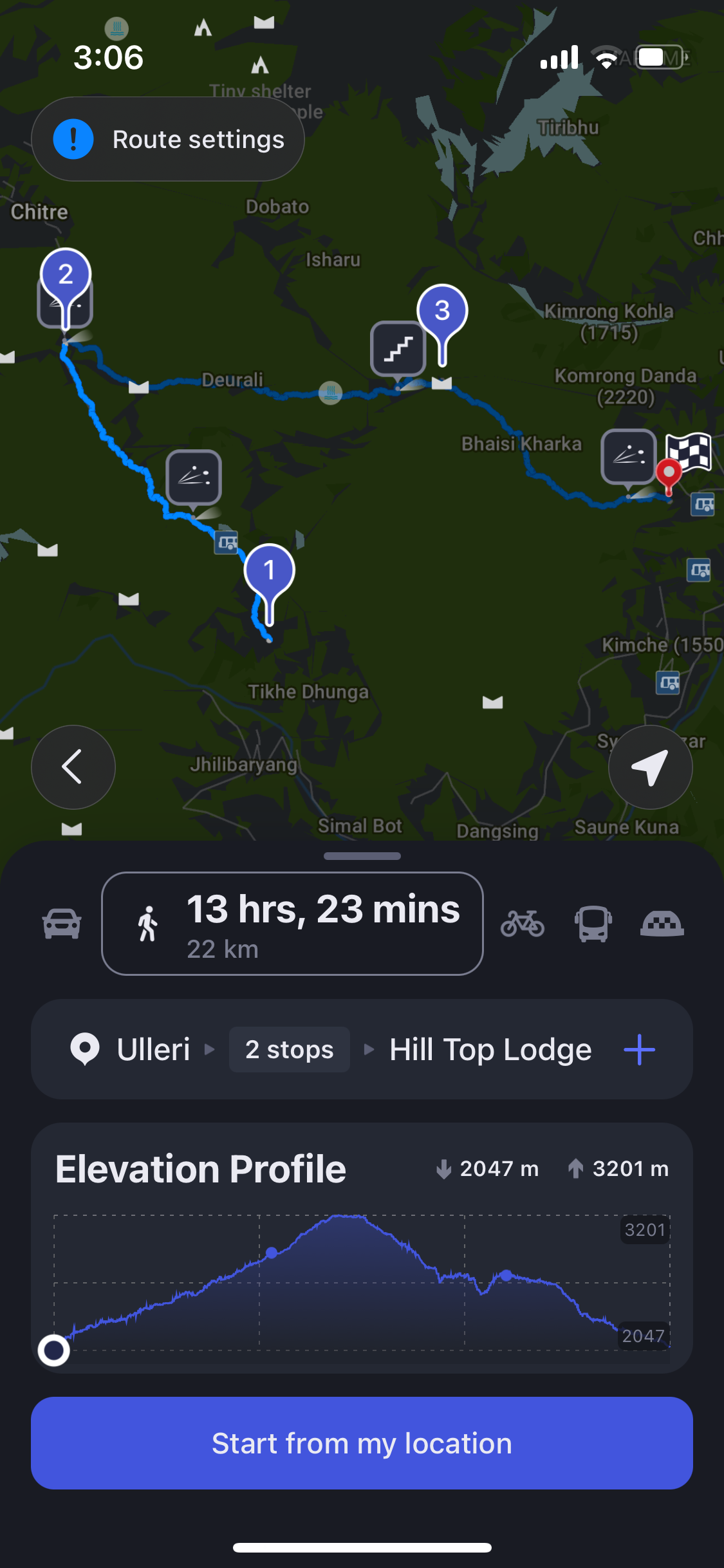Image resolution: width=724 pixels, height=1568 pixels.
Task: Switch to bicycle routing mode
Action: (523, 924)
